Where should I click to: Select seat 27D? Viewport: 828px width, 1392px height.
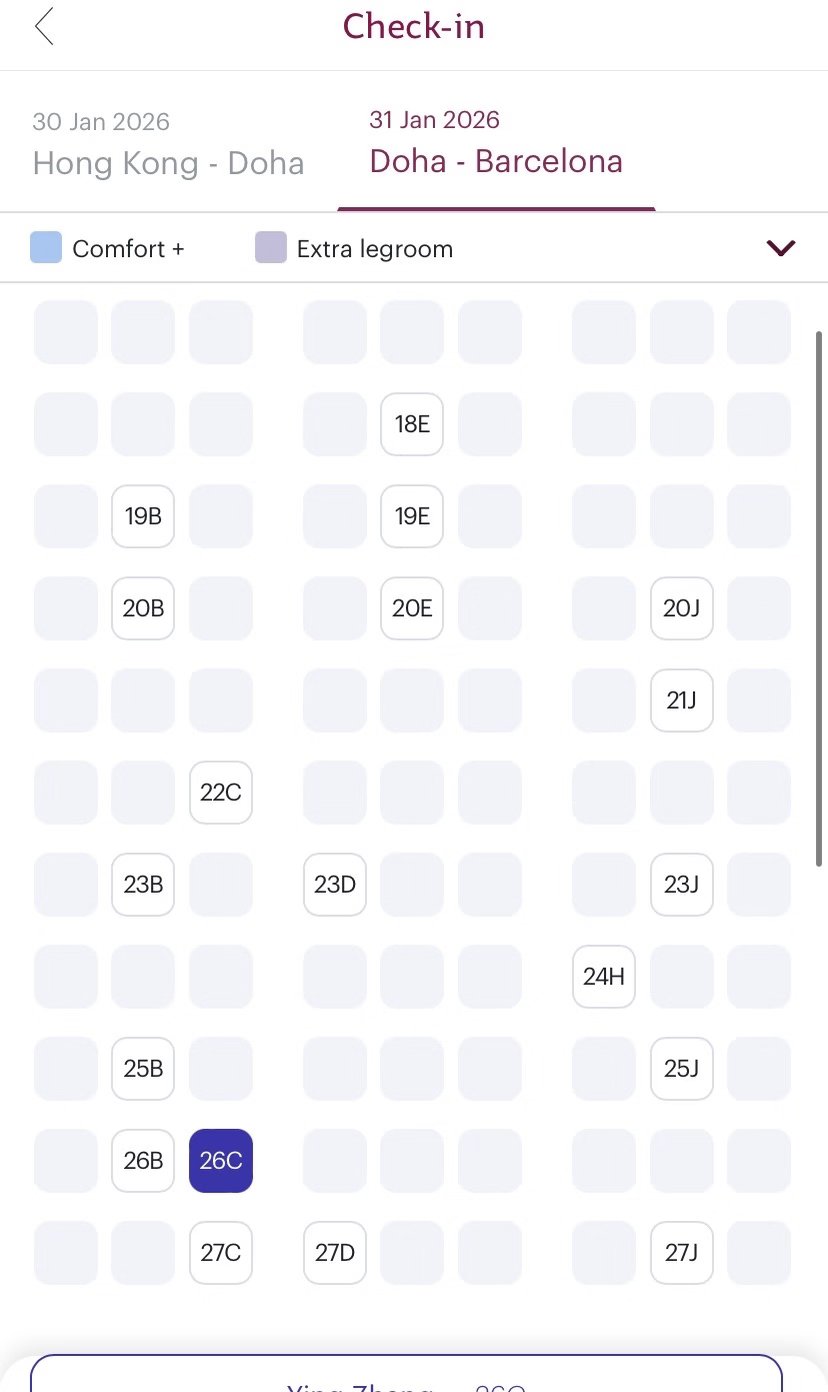pos(335,1253)
